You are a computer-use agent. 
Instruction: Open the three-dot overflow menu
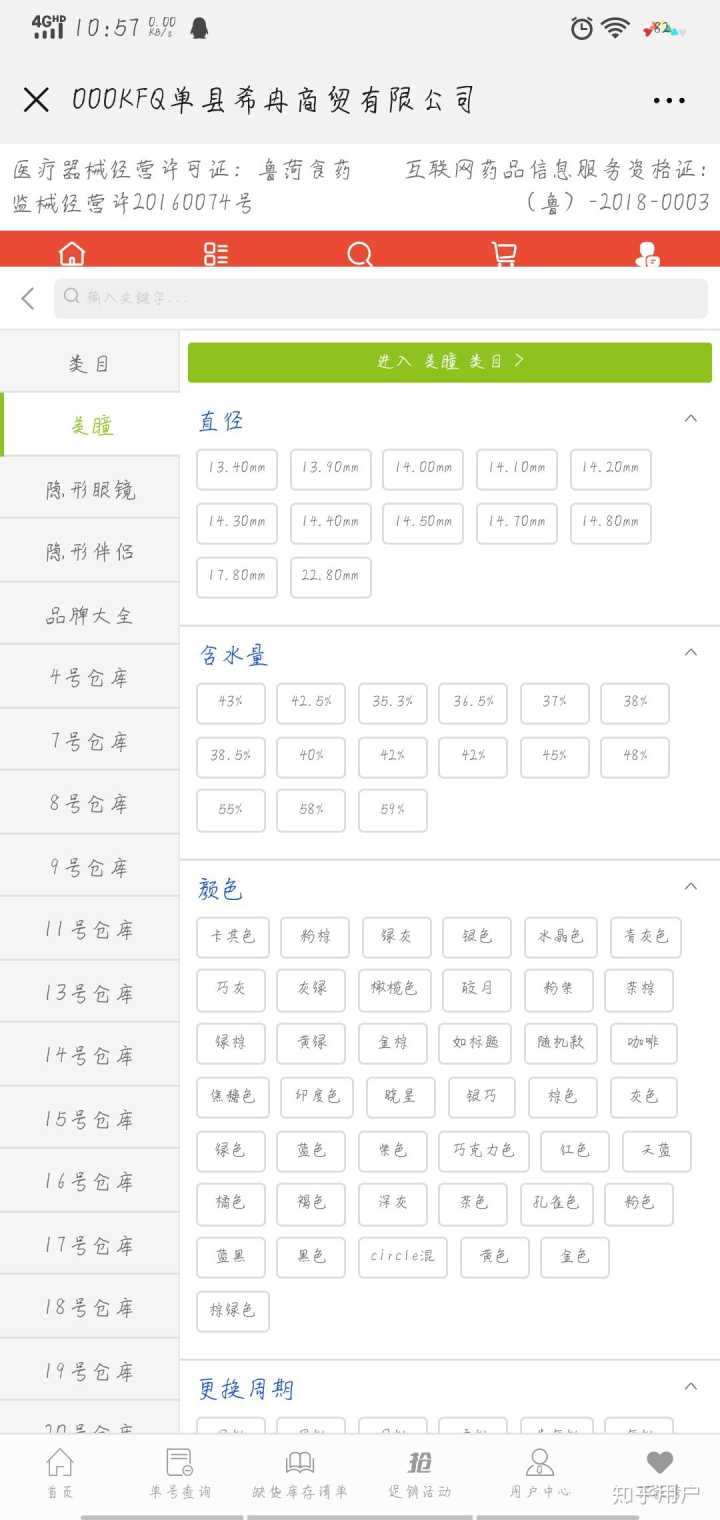pos(669,100)
